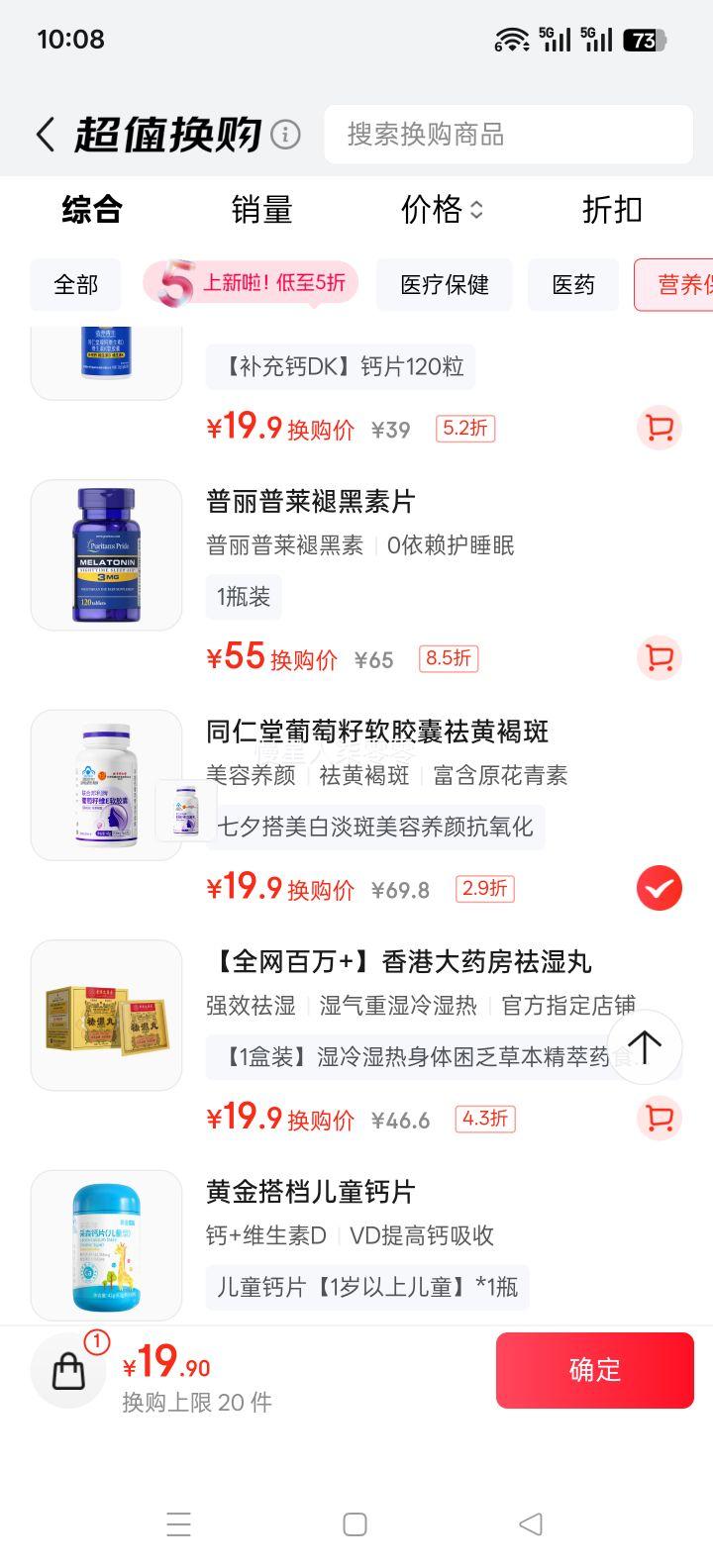Screen dimensions: 713x1568
Task: Add 香港大药房祛湿丸 to cart
Action: coord(659,1119)
